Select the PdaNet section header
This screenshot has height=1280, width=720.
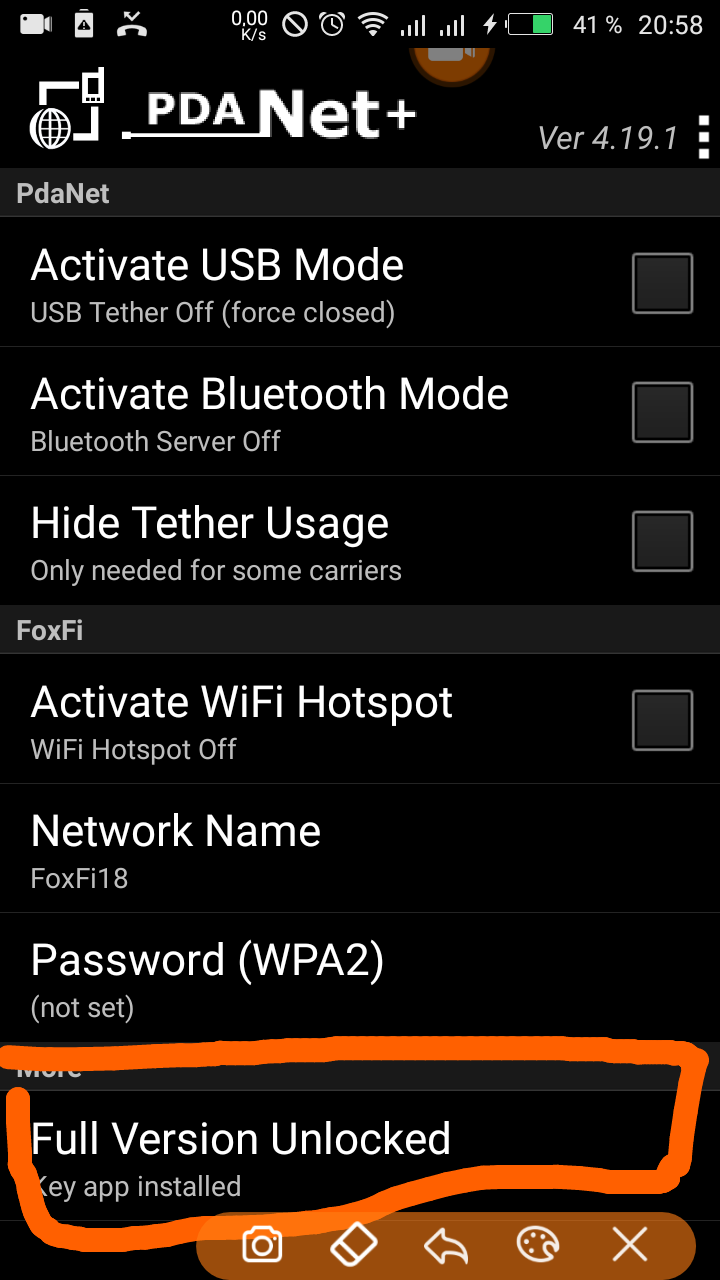click(62, 193)
